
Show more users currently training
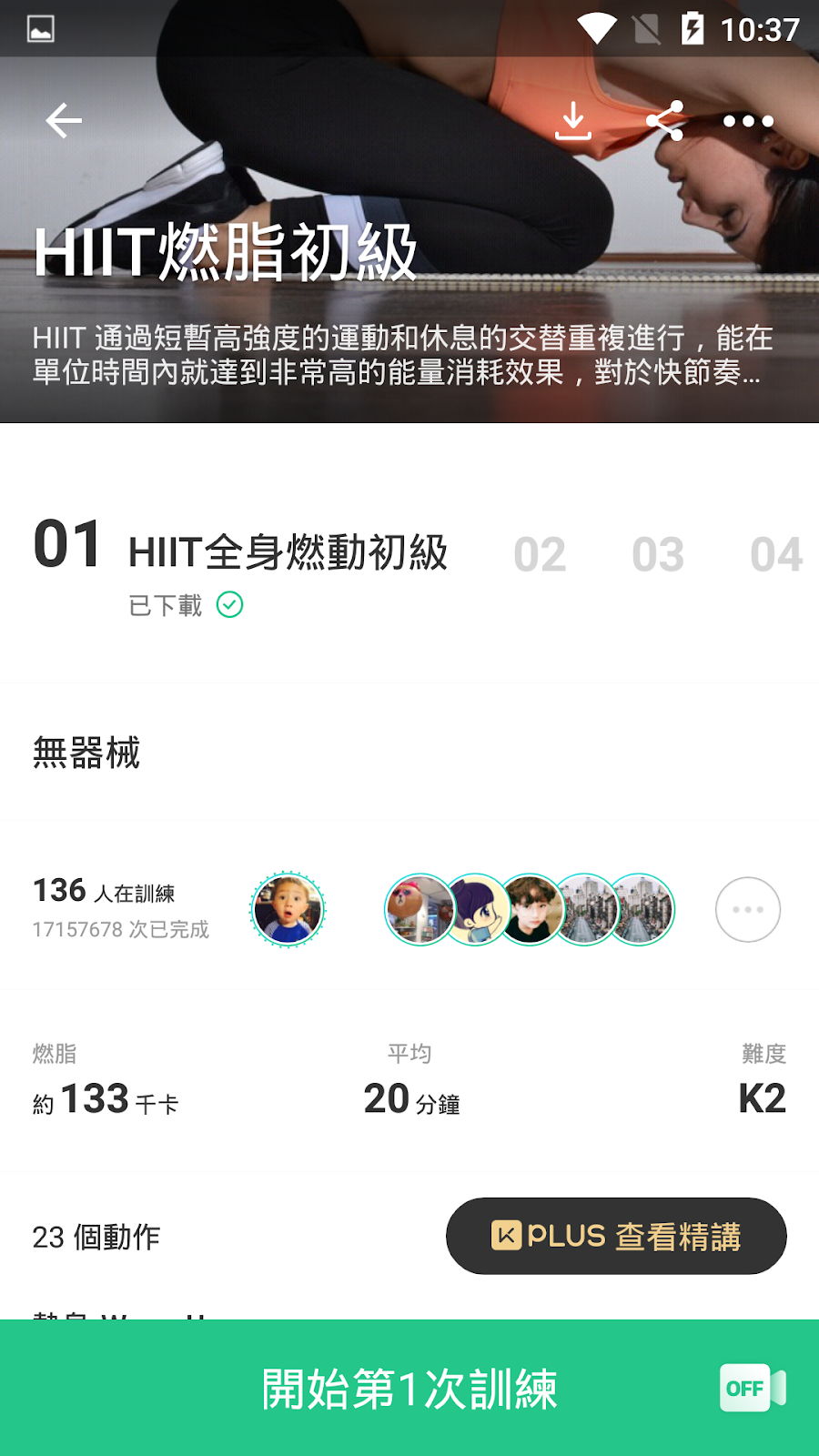(748, 909)
